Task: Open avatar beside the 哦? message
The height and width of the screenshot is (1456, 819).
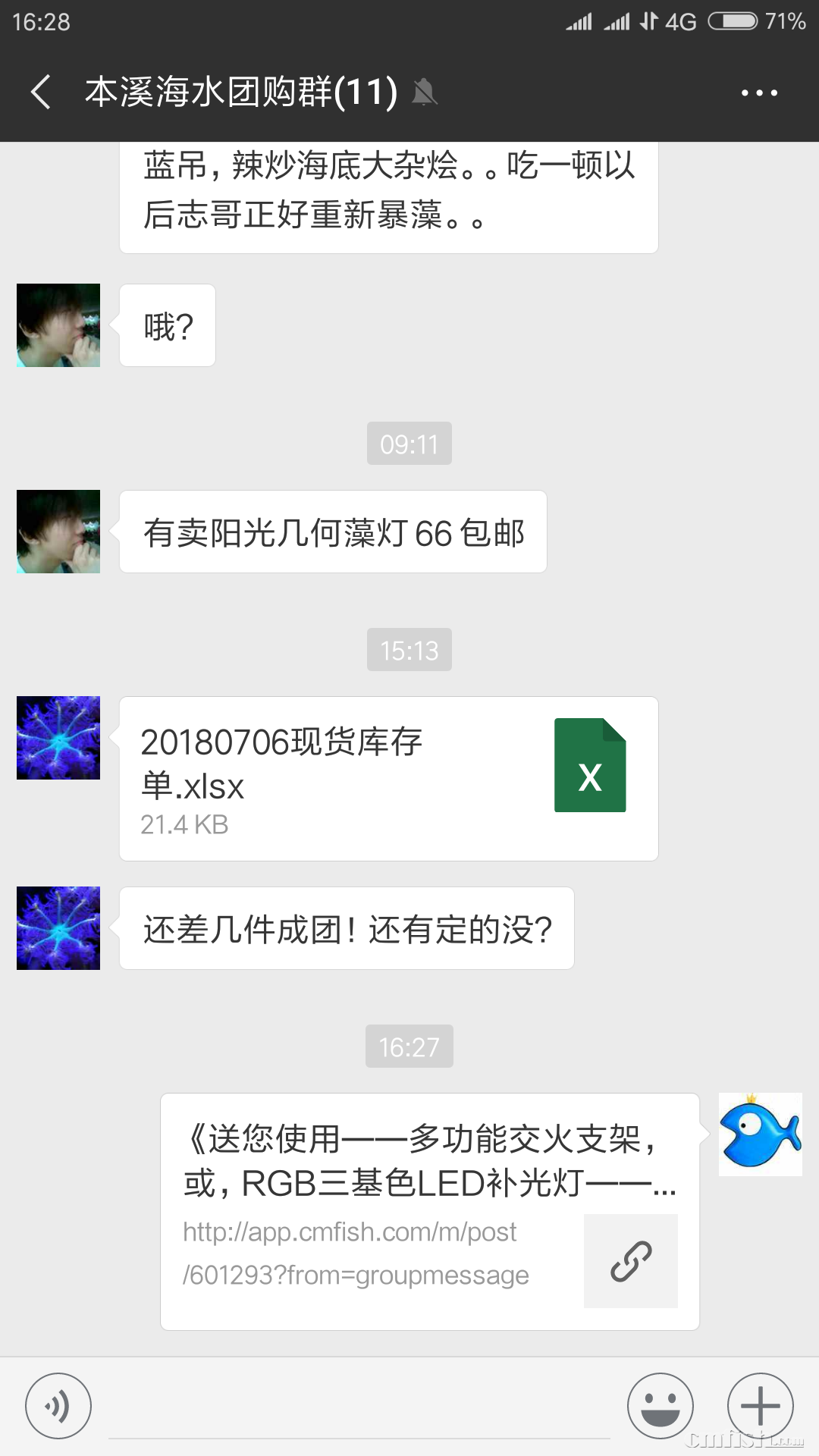Action: coord(58,325)
